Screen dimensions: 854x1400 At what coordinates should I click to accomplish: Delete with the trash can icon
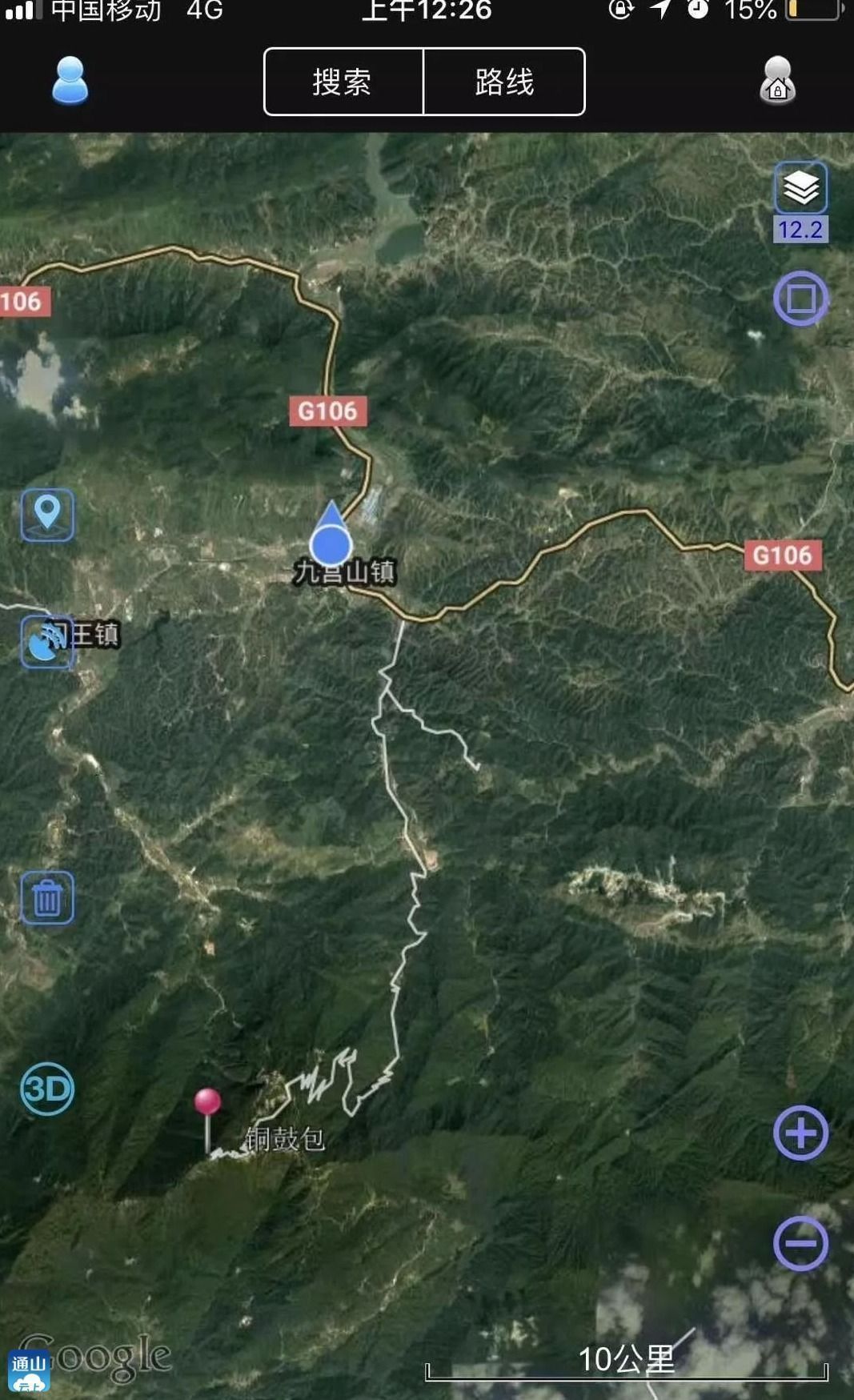coord(47,898)
